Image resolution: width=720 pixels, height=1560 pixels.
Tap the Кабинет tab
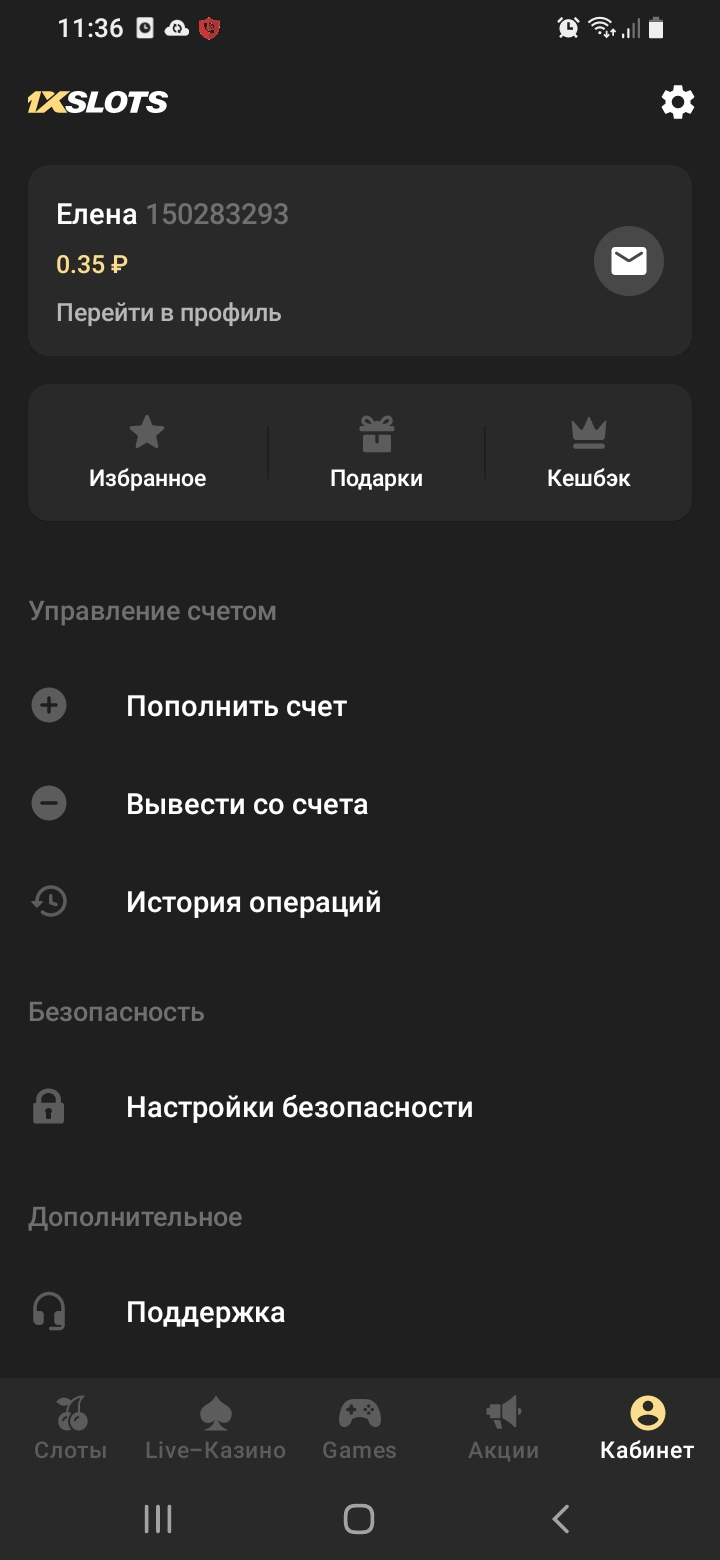(x=647, y=1428)
